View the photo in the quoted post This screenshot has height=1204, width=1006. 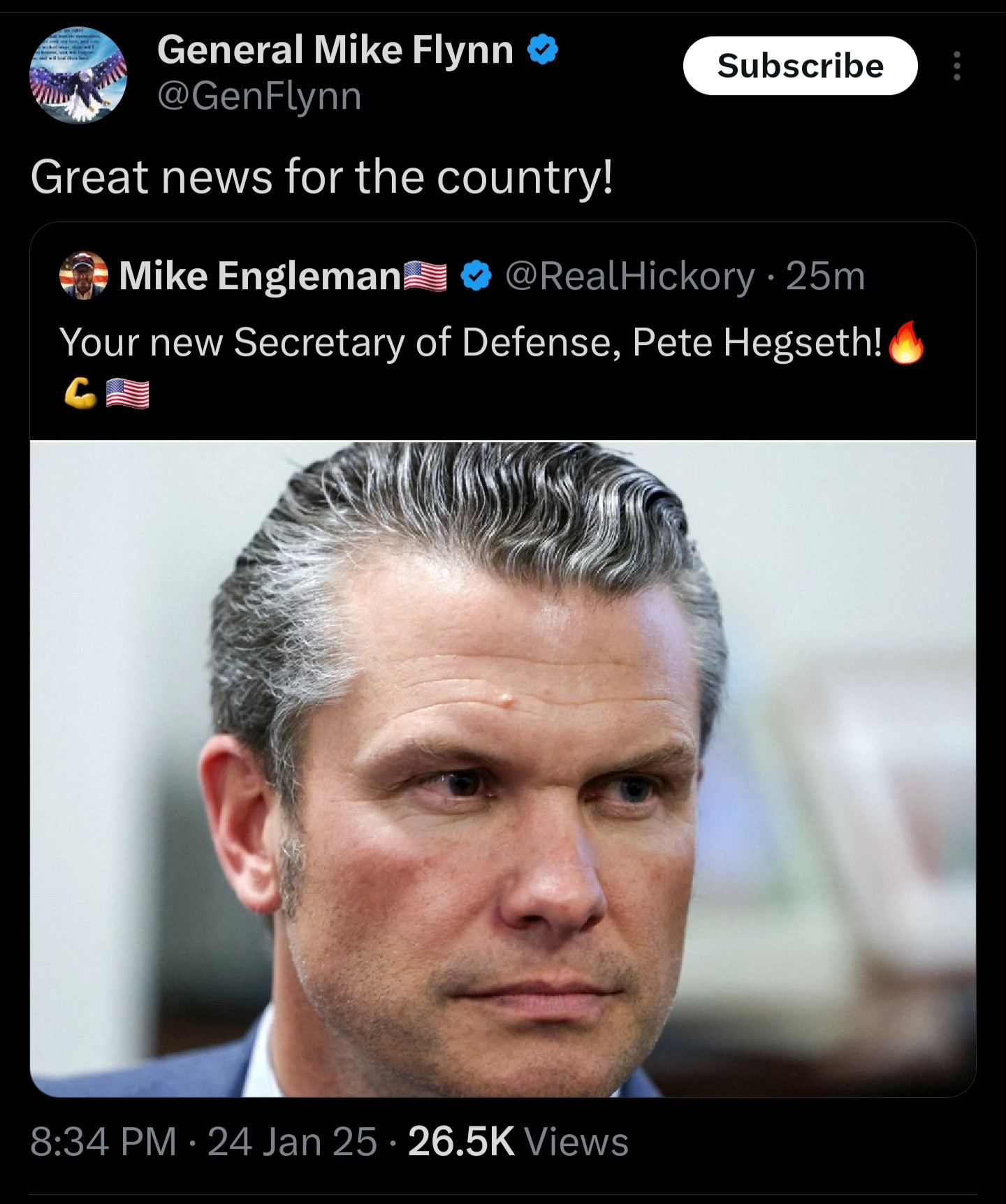[x=502, y=768]
